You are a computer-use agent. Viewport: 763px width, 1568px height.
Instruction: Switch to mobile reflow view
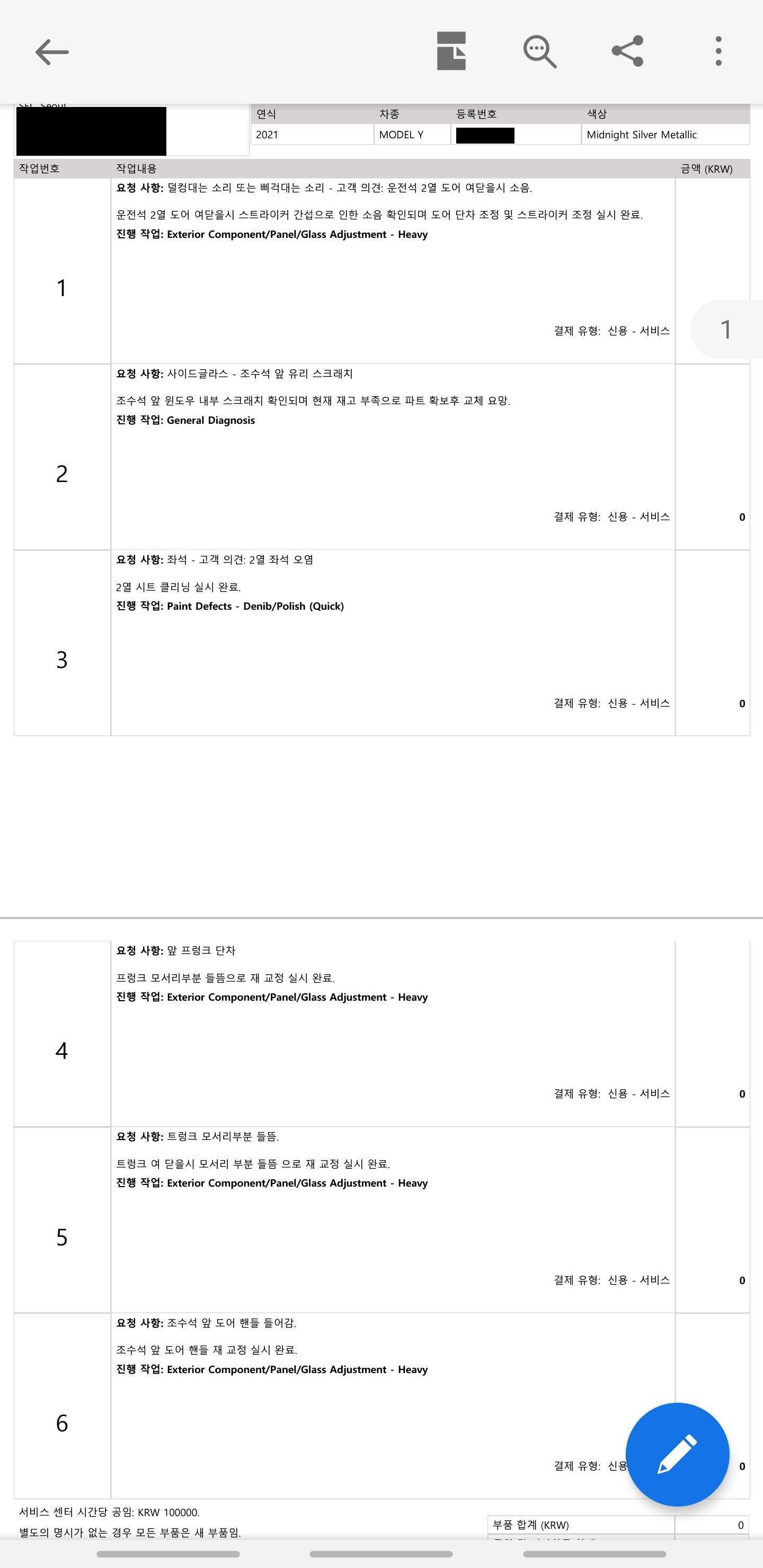click(451, 51)
